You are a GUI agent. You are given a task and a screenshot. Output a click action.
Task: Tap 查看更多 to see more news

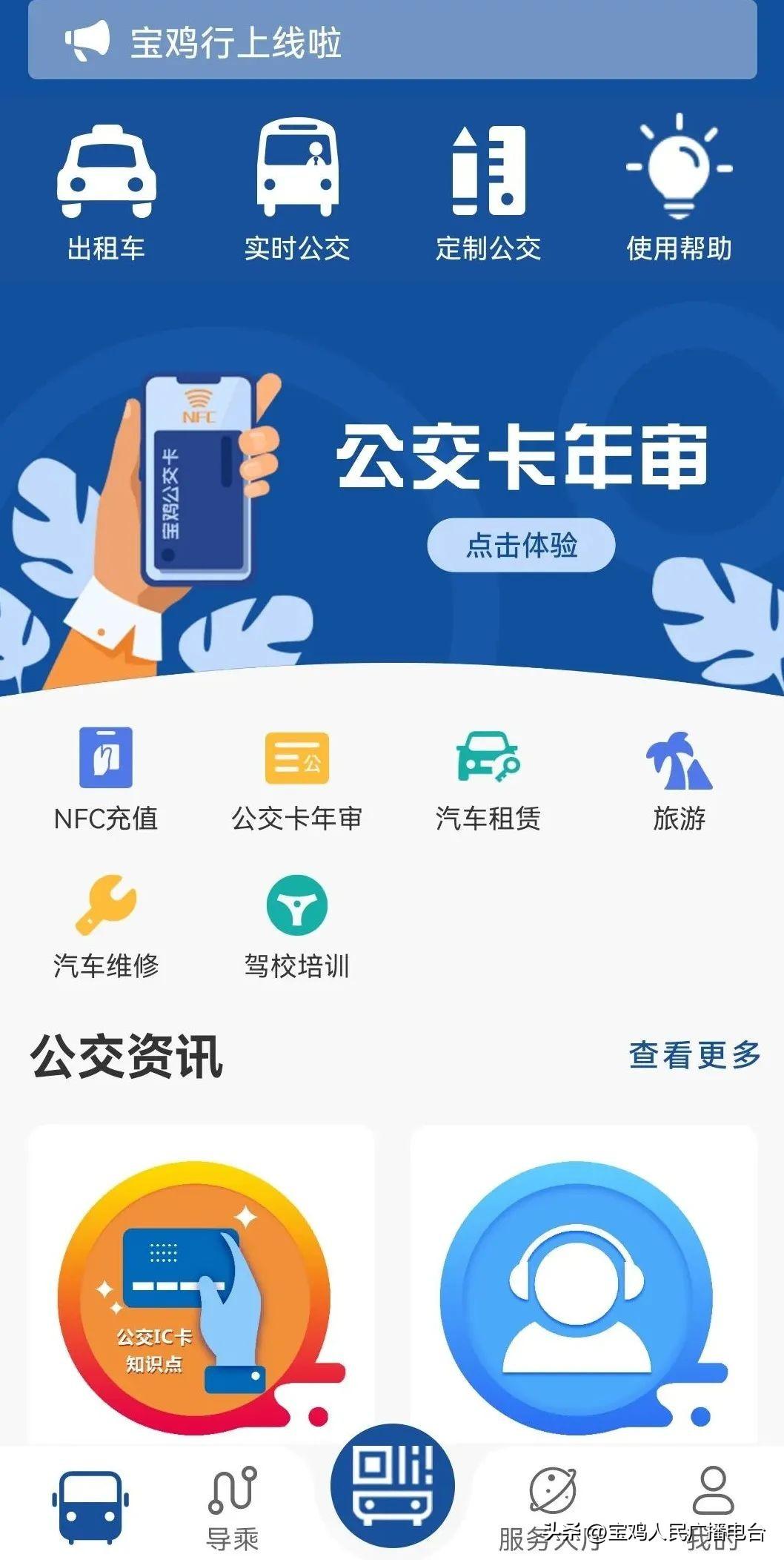(695, 1054)
